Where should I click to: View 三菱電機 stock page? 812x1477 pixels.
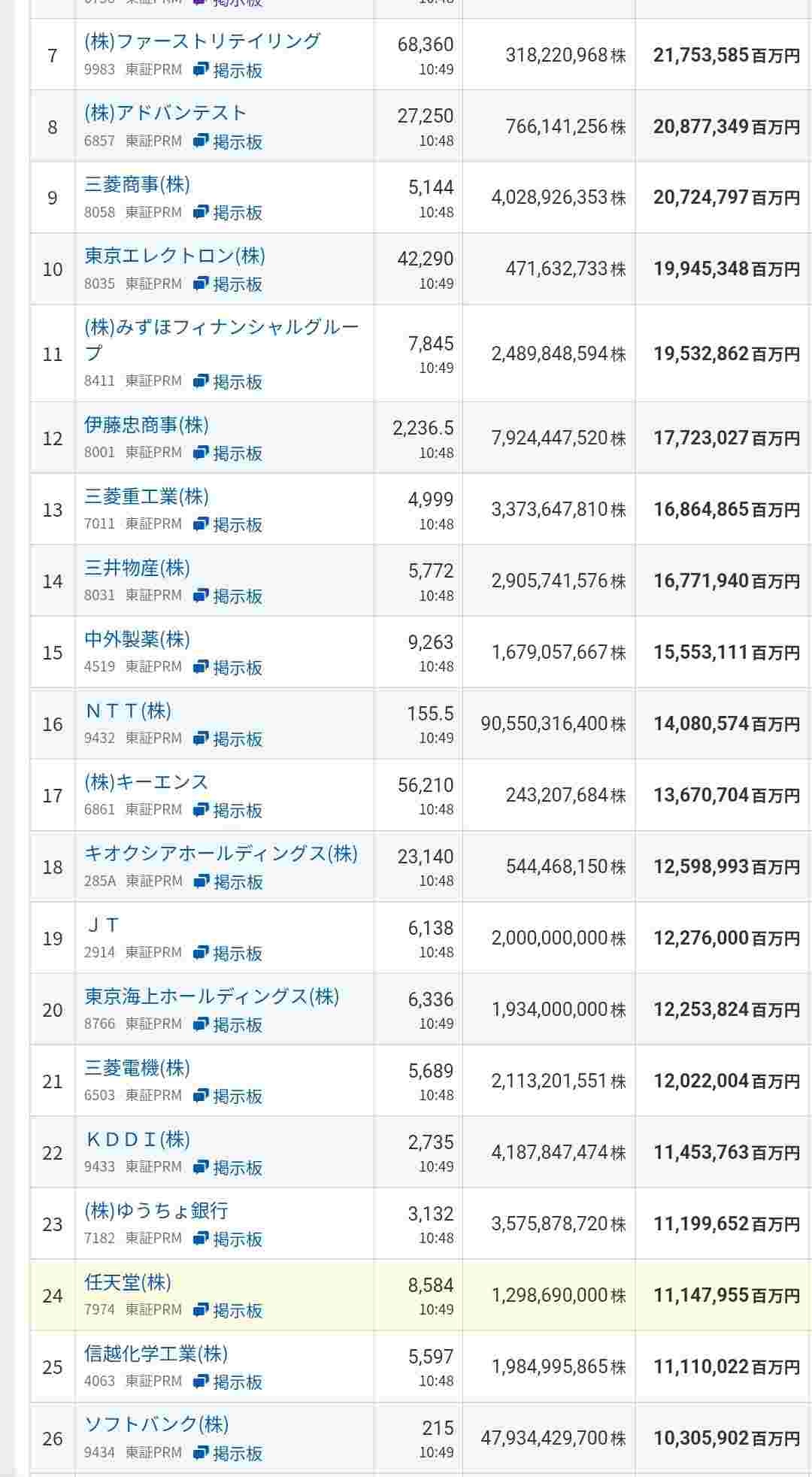(137, 1068)
